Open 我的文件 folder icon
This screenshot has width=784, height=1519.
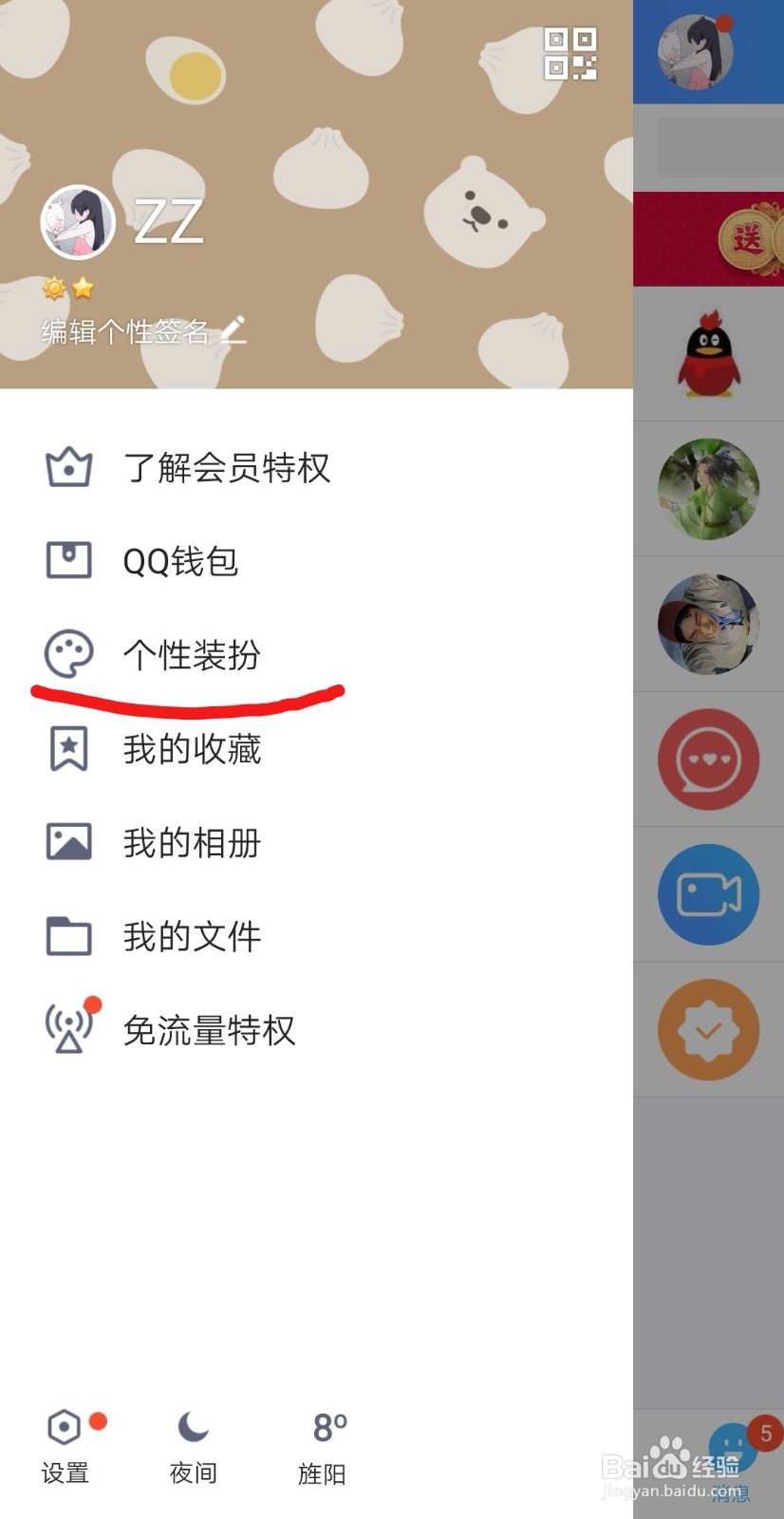point(67,935)
